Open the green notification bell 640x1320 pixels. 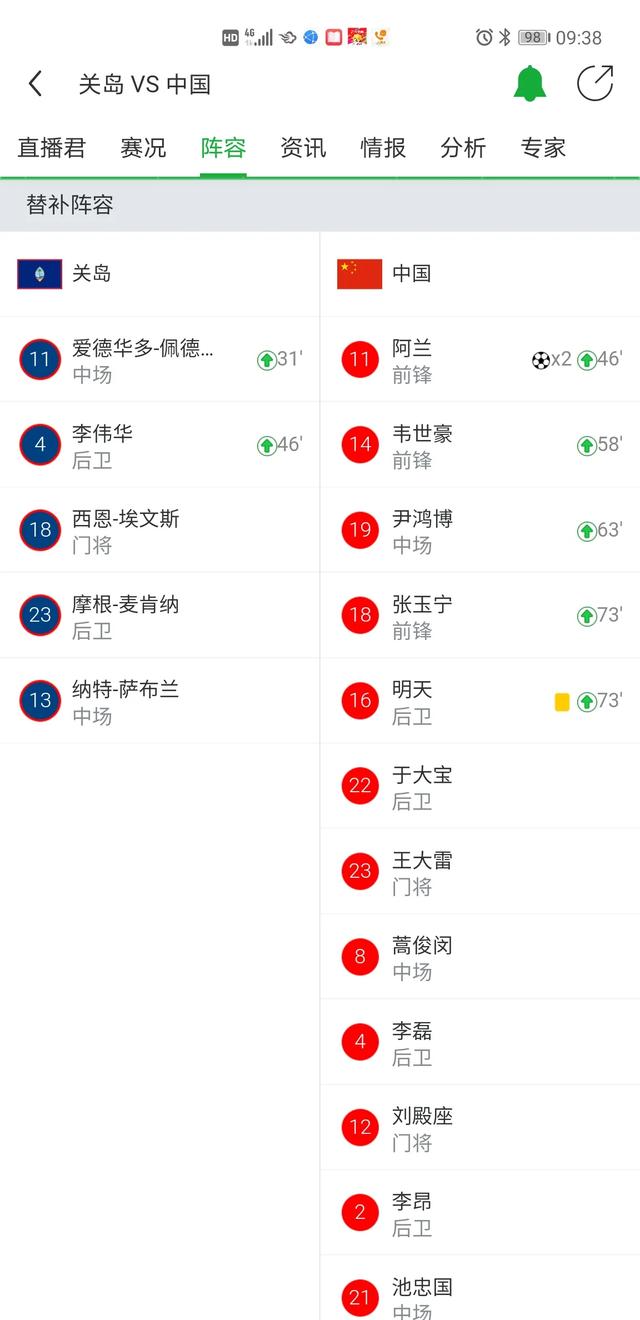click(x=530, y=84)
